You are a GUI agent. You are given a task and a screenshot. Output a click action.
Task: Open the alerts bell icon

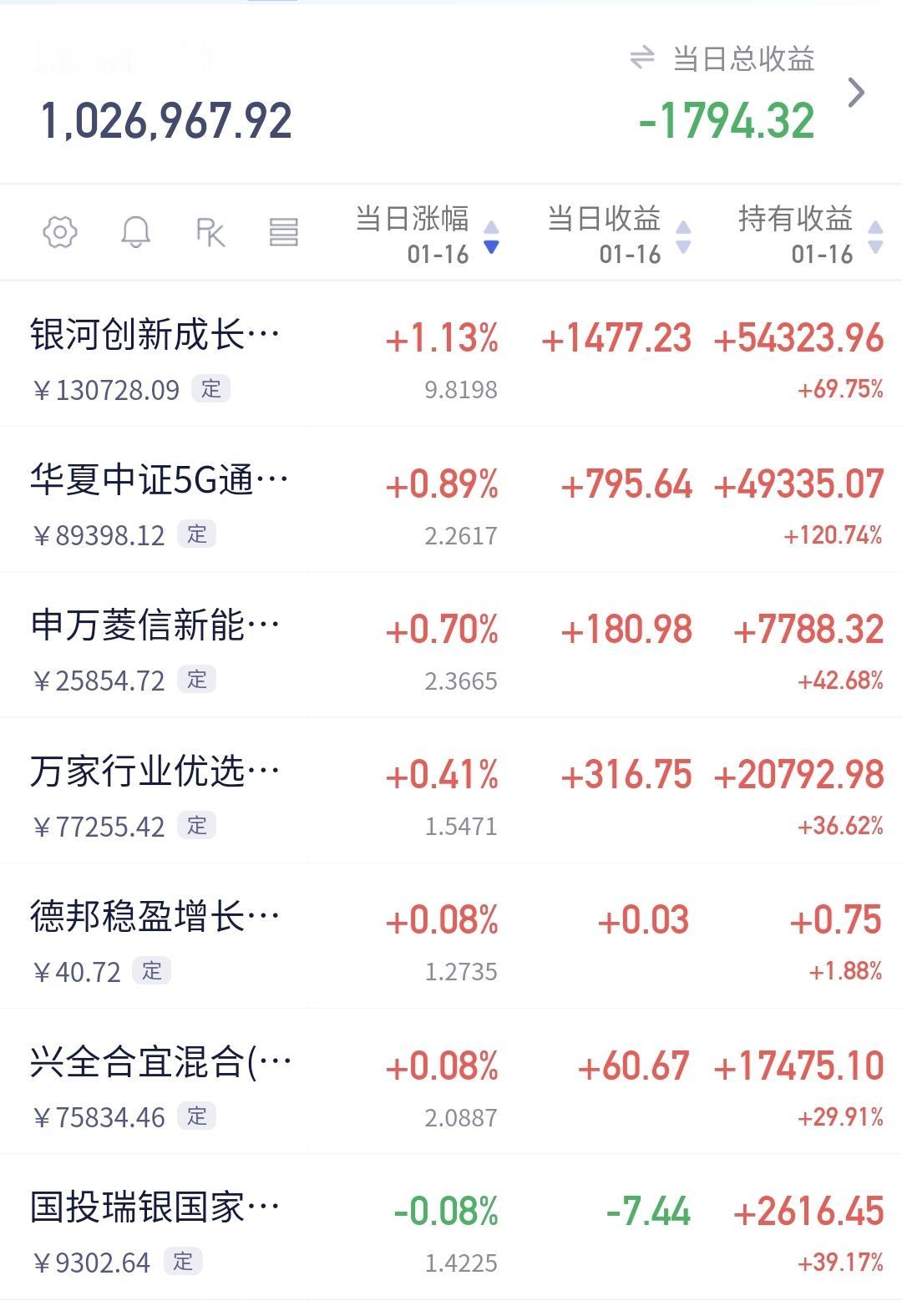point(136,232)
